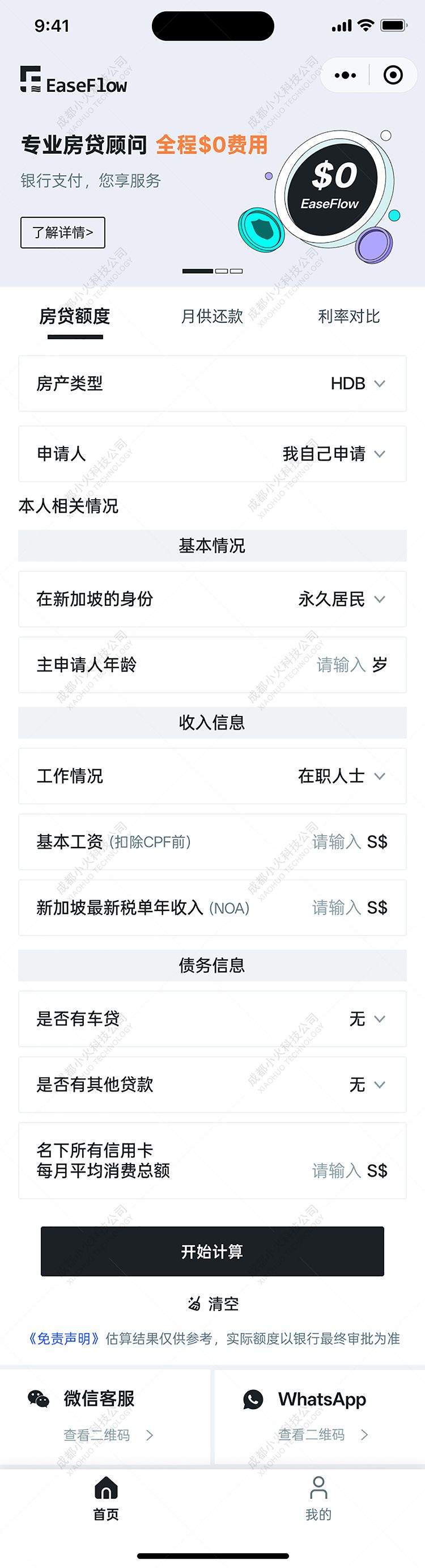Tap the credit card monthly spending field
The image size is (425, 1568).
coord(336,1170)
